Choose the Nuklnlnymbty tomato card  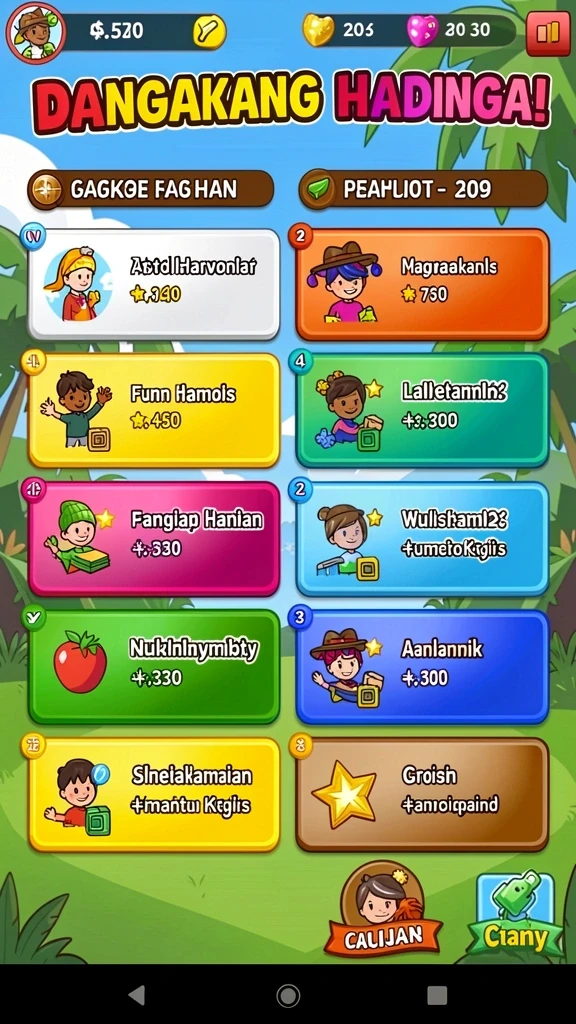pos(153,666)
